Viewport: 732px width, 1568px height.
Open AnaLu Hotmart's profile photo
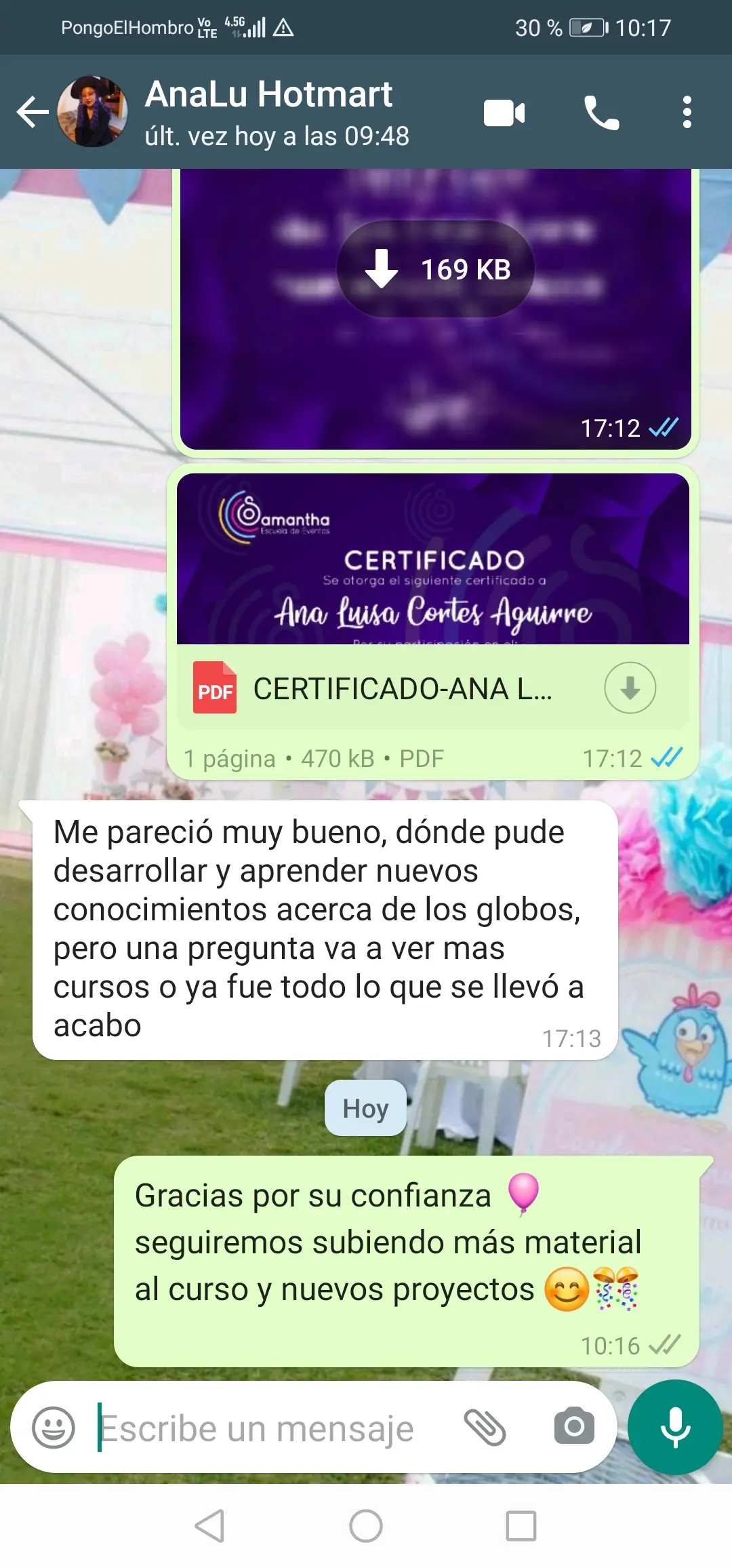click(x=93, y=112)
